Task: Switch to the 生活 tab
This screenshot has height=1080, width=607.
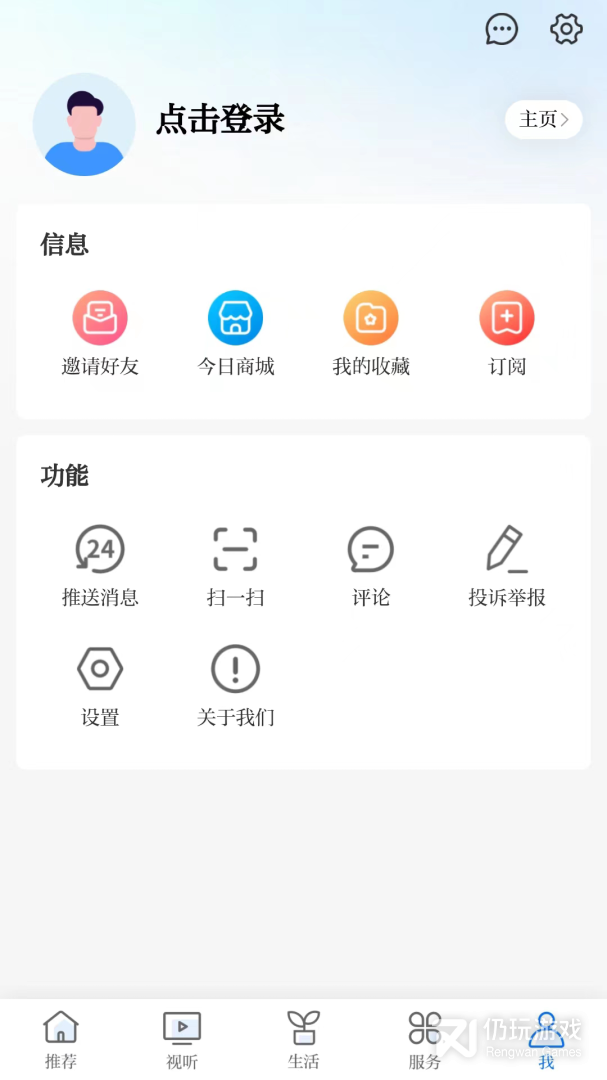Action: [304, 1040]
